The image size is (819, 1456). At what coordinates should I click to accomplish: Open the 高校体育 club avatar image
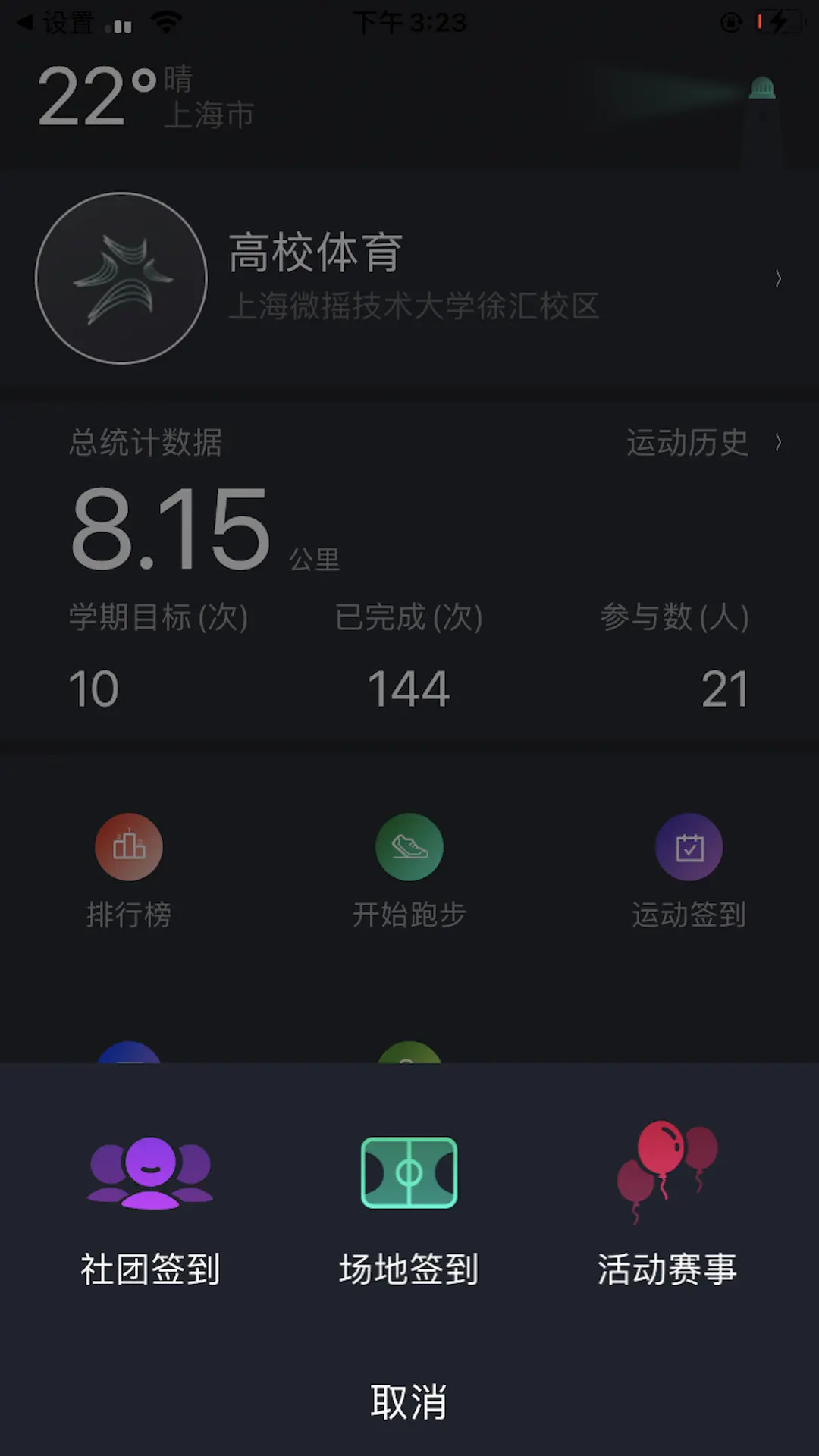(x=120, y=278)
